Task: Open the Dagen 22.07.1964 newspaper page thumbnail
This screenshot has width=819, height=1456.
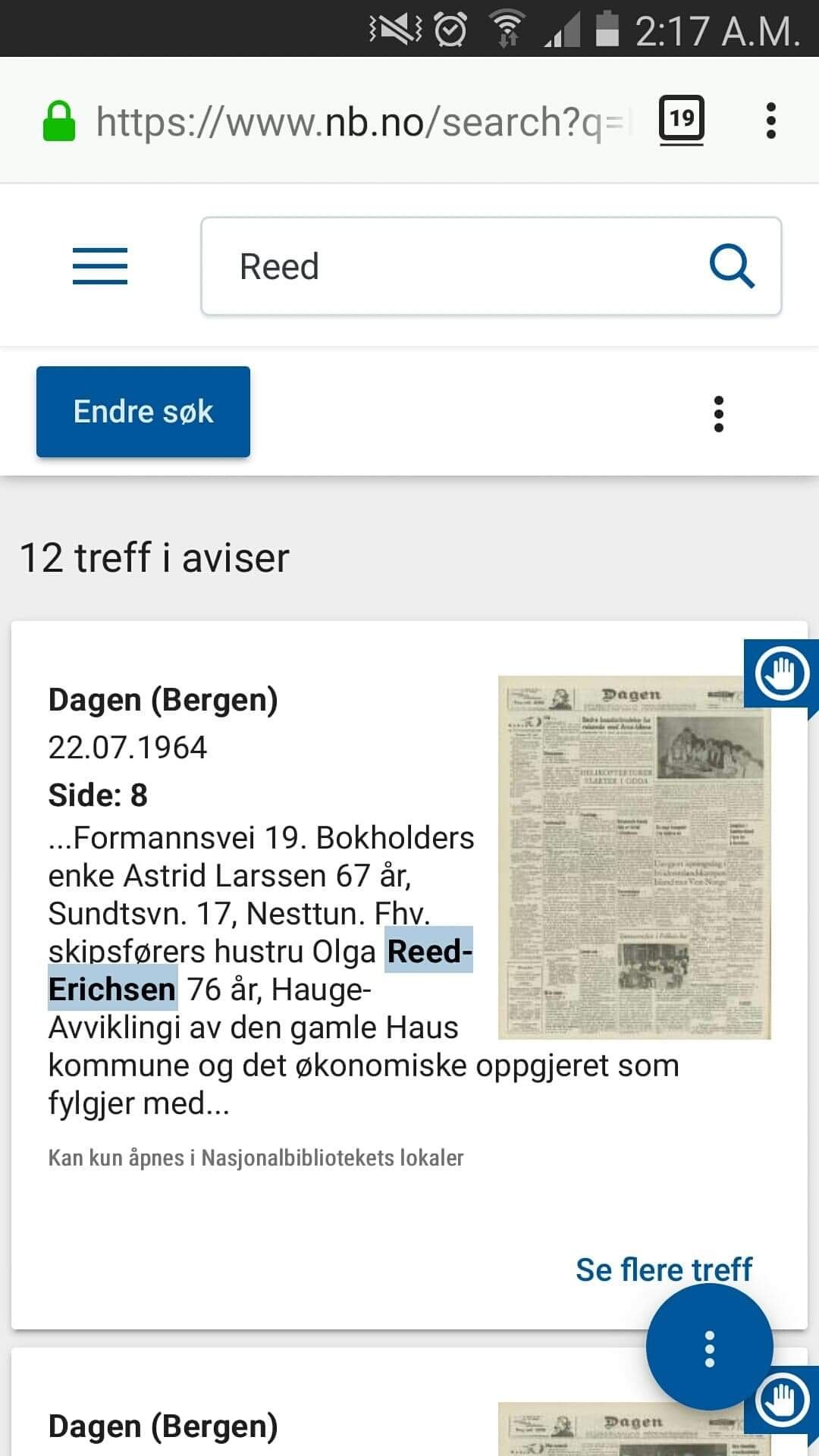Action: point(635,857)
